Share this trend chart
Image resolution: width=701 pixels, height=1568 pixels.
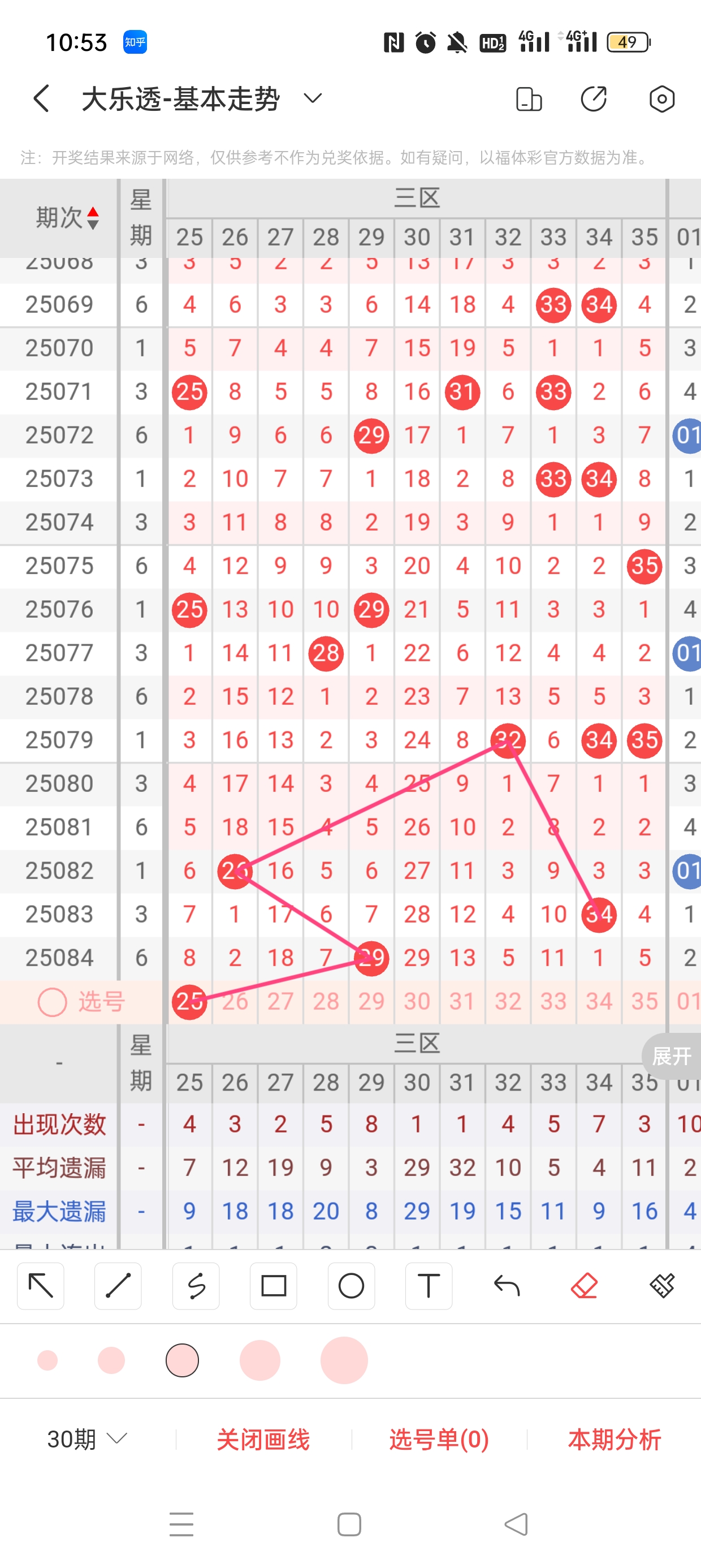[x=594, y=99]
